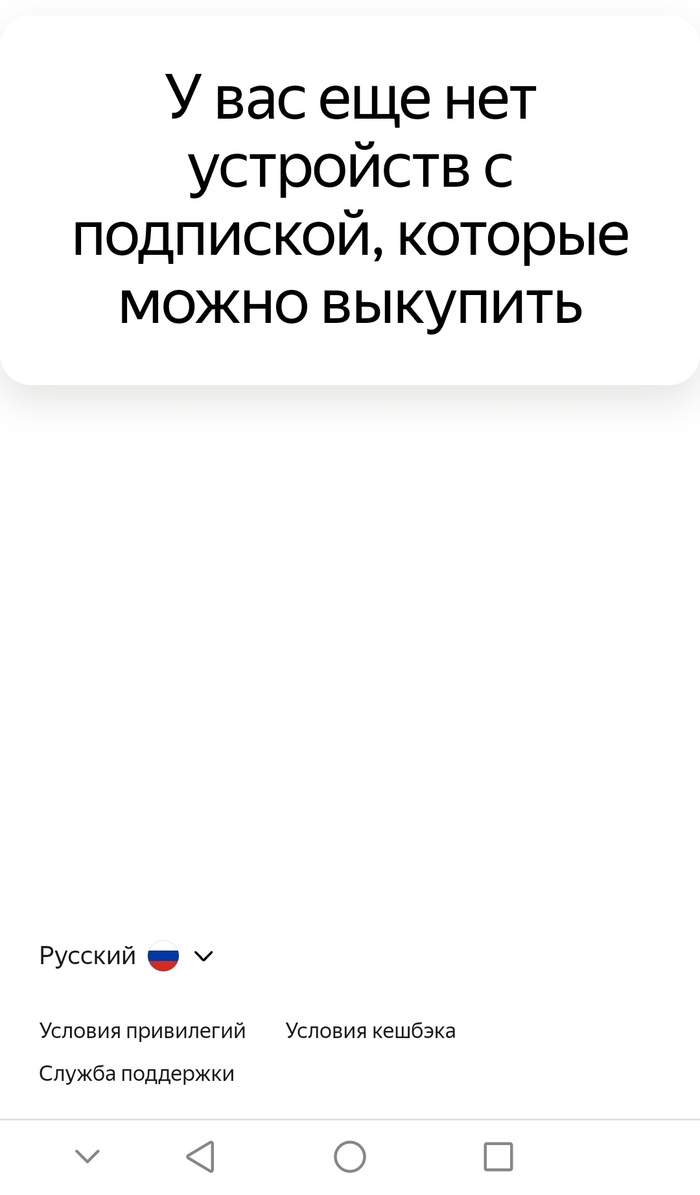Expand the Русский language dropdown
The height and width of the screenshot is (1195, 700).
click(127, 956)
